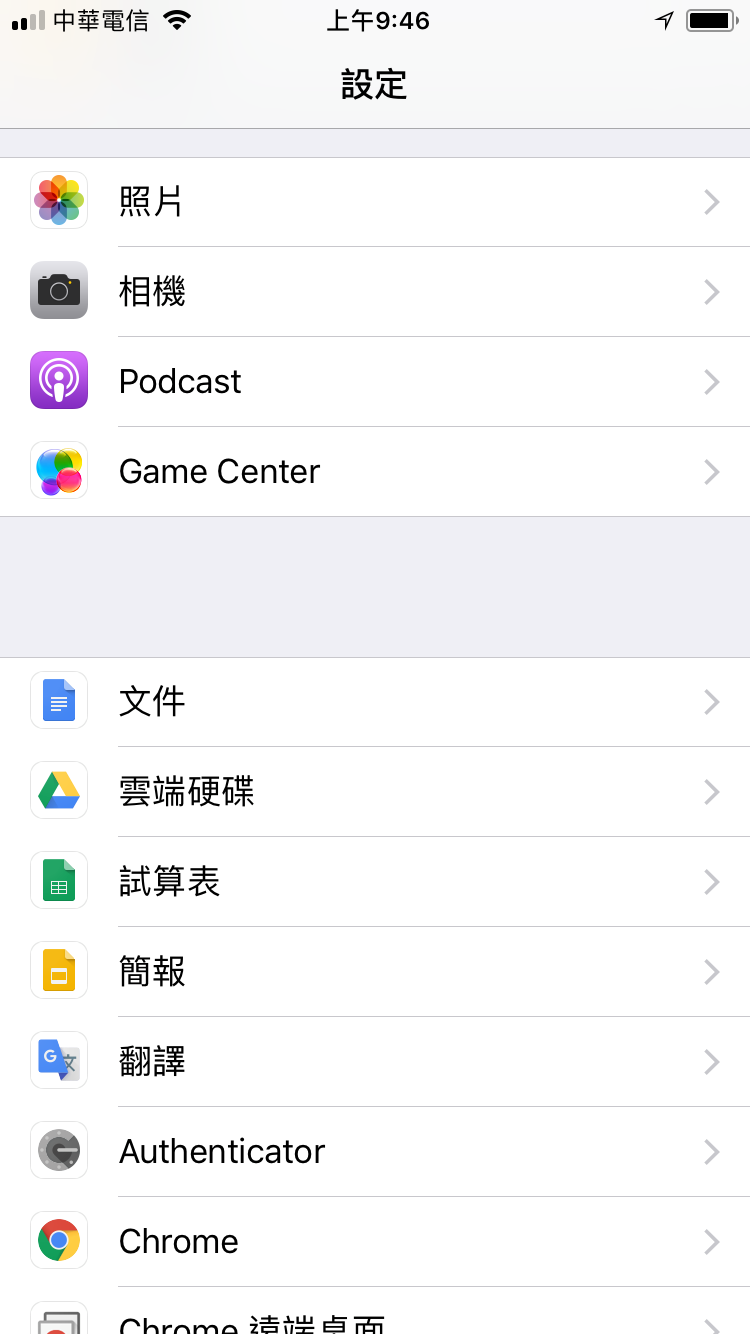Open Authenticator settings
This screenshot has height=1334, width=750.
pos(375,1152)
